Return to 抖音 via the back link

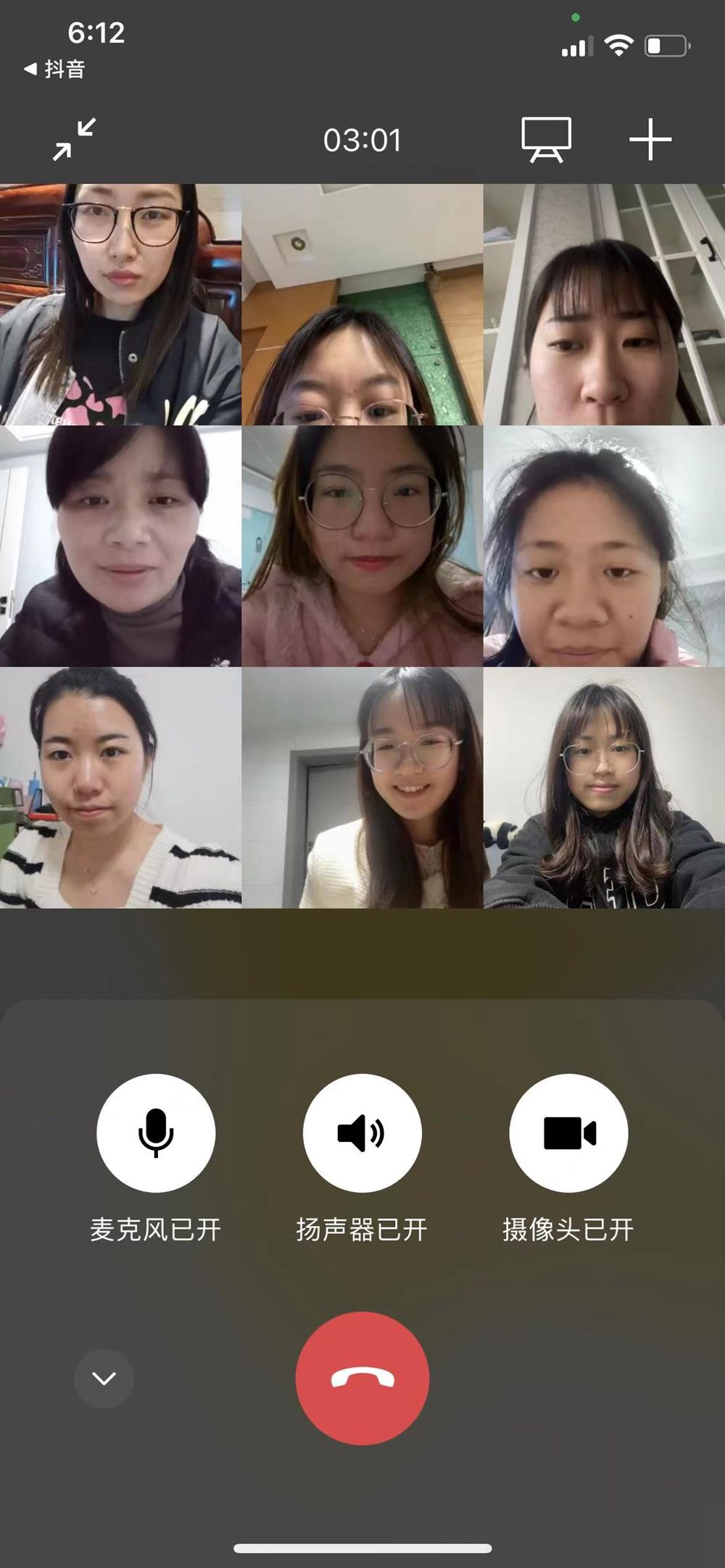[55, 70]
